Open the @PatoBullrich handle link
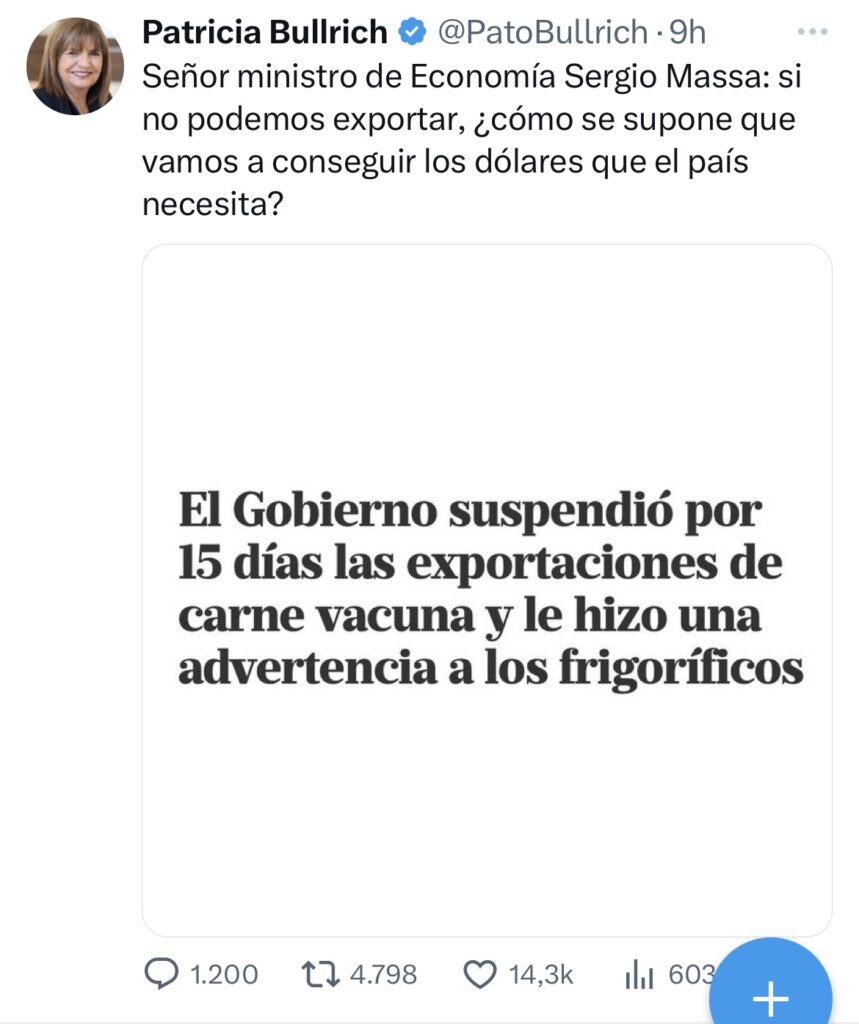This screenshot has width=859, height=1024. [543, 33]
